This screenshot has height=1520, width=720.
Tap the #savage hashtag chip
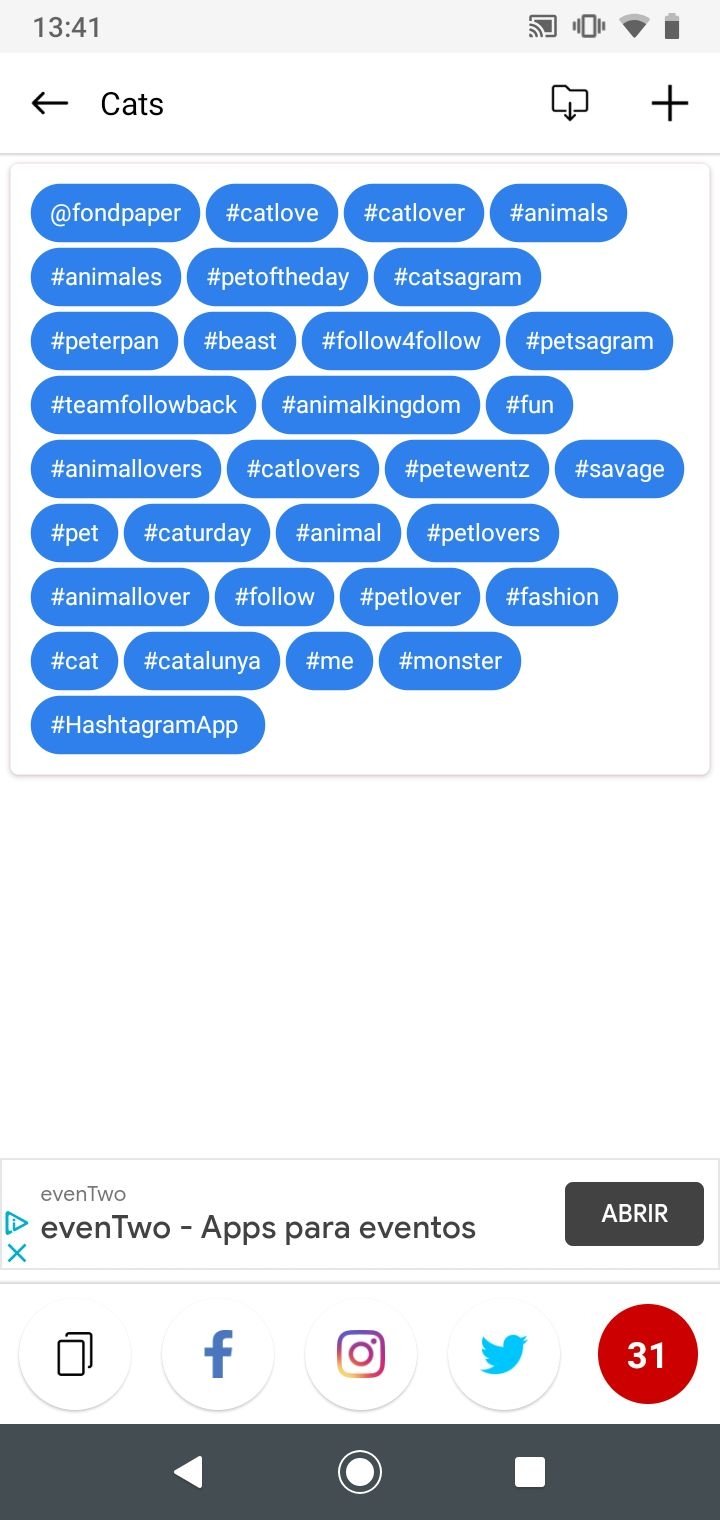pyautogui.click(x=619, y=469)
